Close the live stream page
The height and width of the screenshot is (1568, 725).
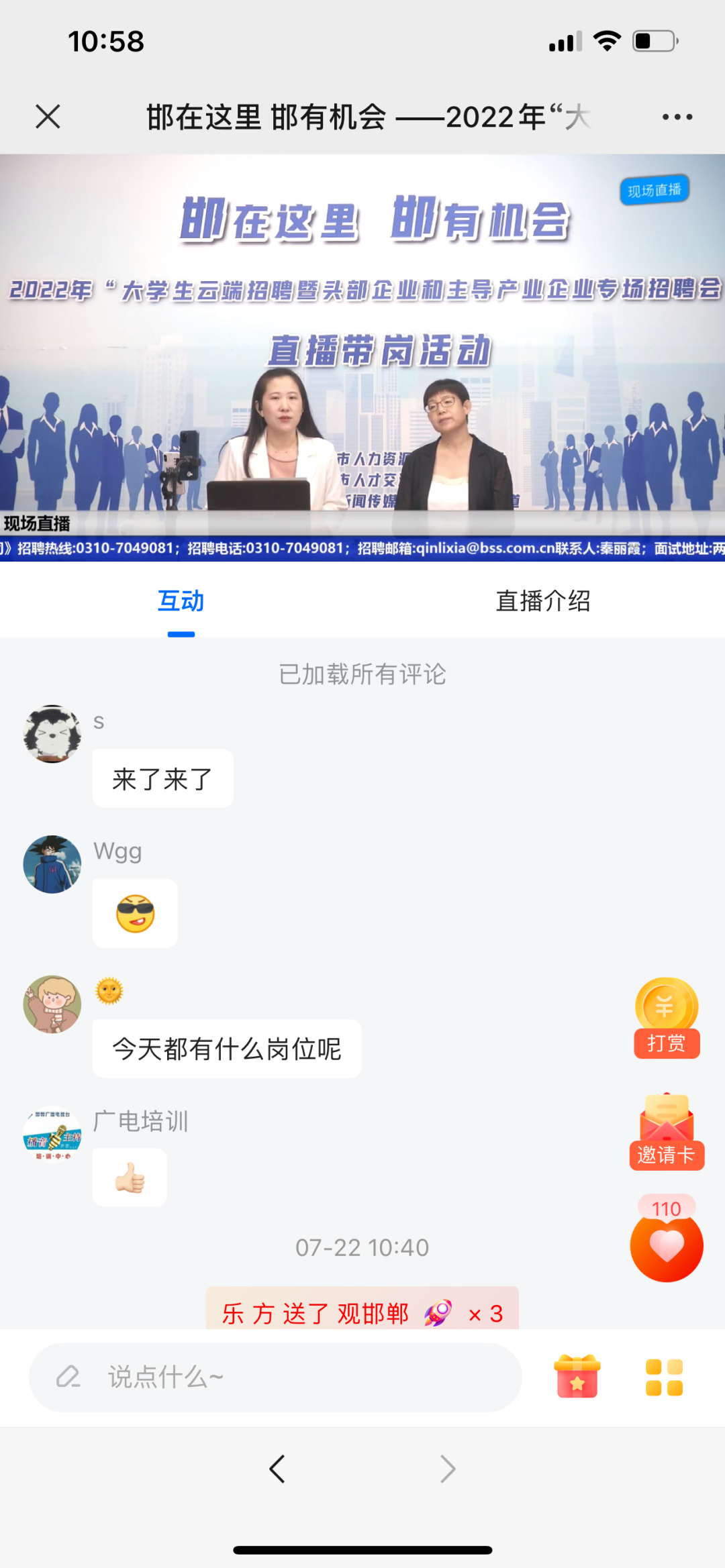pyautogui.click(x=48, y=117)
